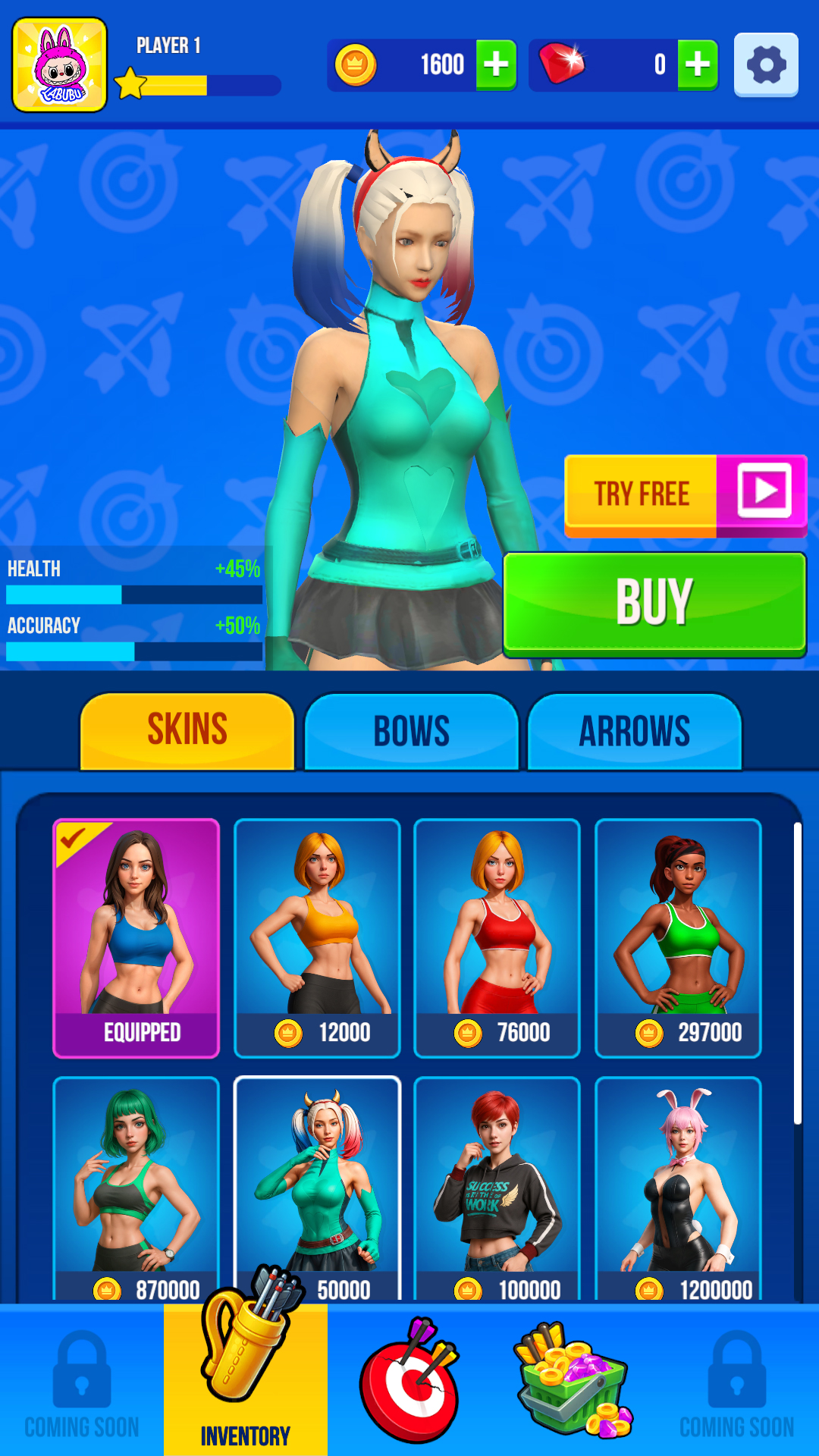
Task: Add more gems with the plus button
Action: coord(698,65)
